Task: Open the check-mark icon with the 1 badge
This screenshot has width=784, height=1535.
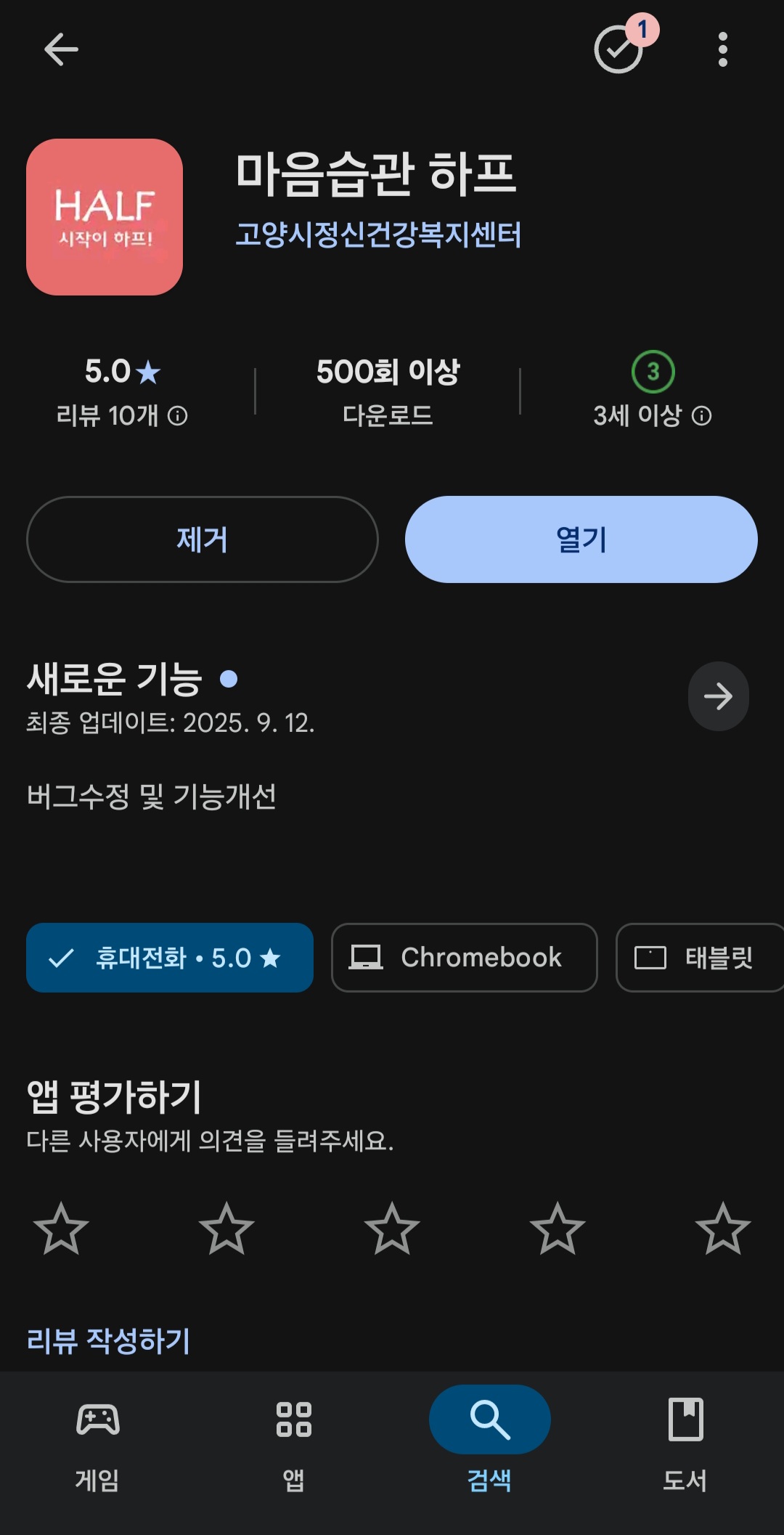Action: coord(620,48)
